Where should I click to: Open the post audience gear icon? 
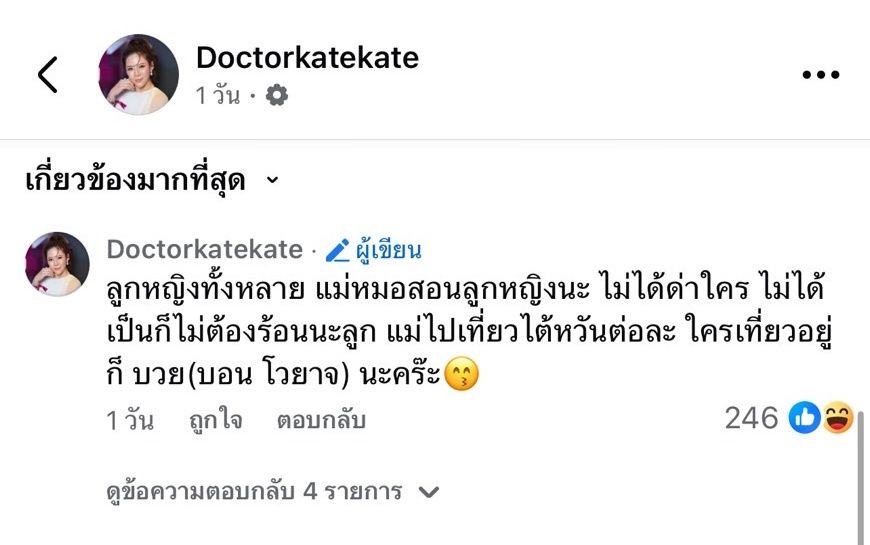(276, 96)
